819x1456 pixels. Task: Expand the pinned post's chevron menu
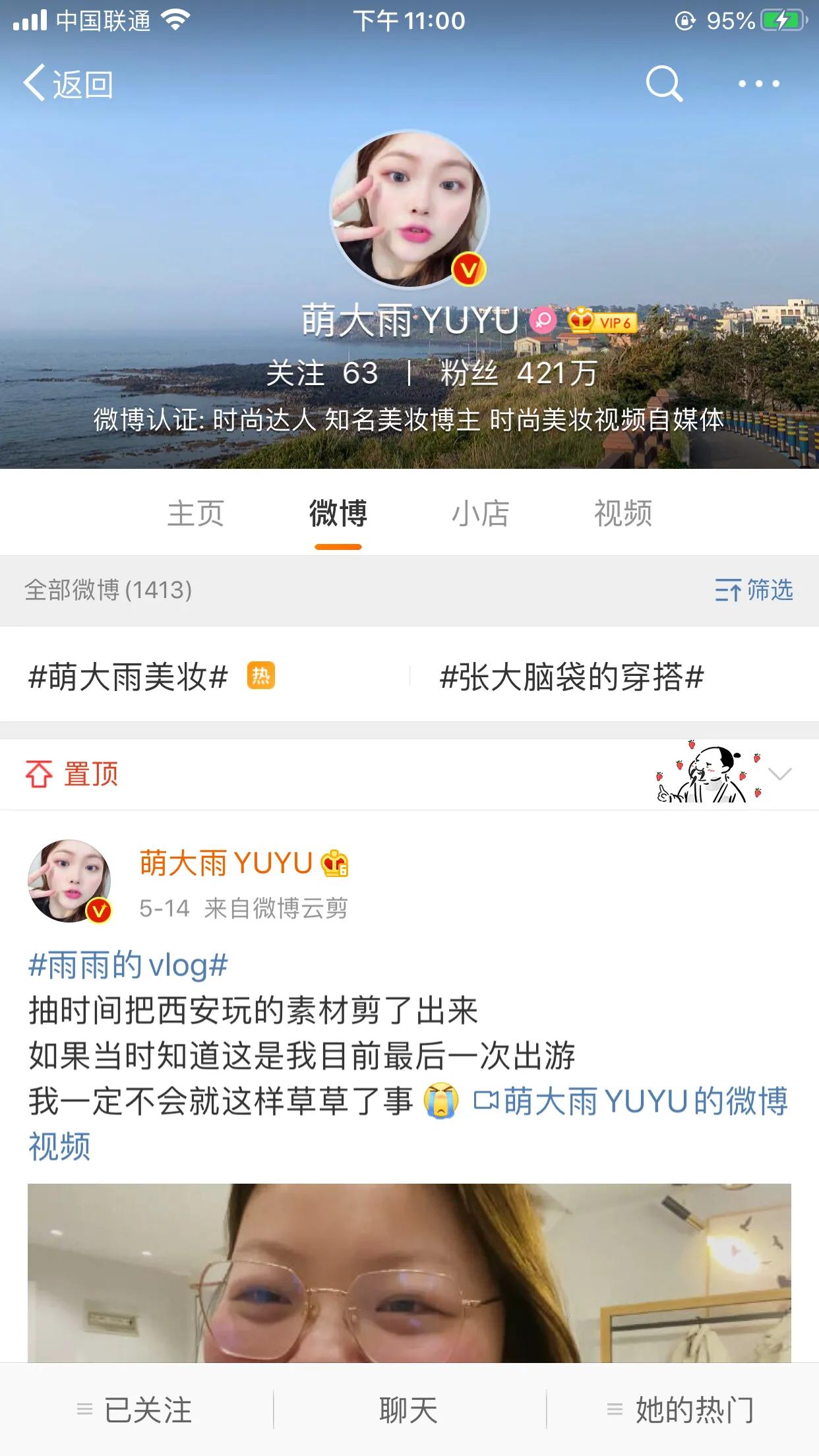point(780,774)
